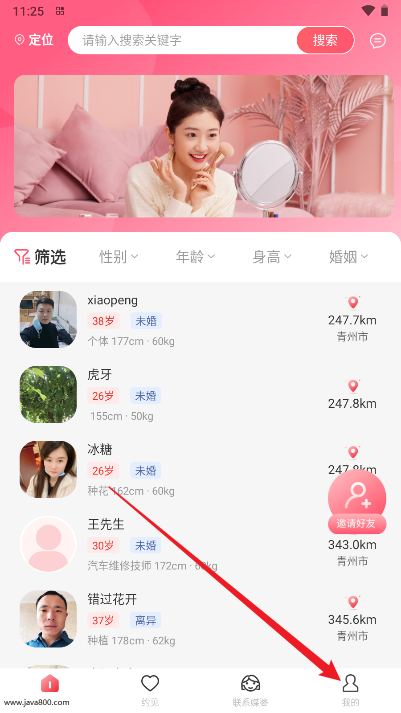Expand the 性别 gender dropdown

118,257
